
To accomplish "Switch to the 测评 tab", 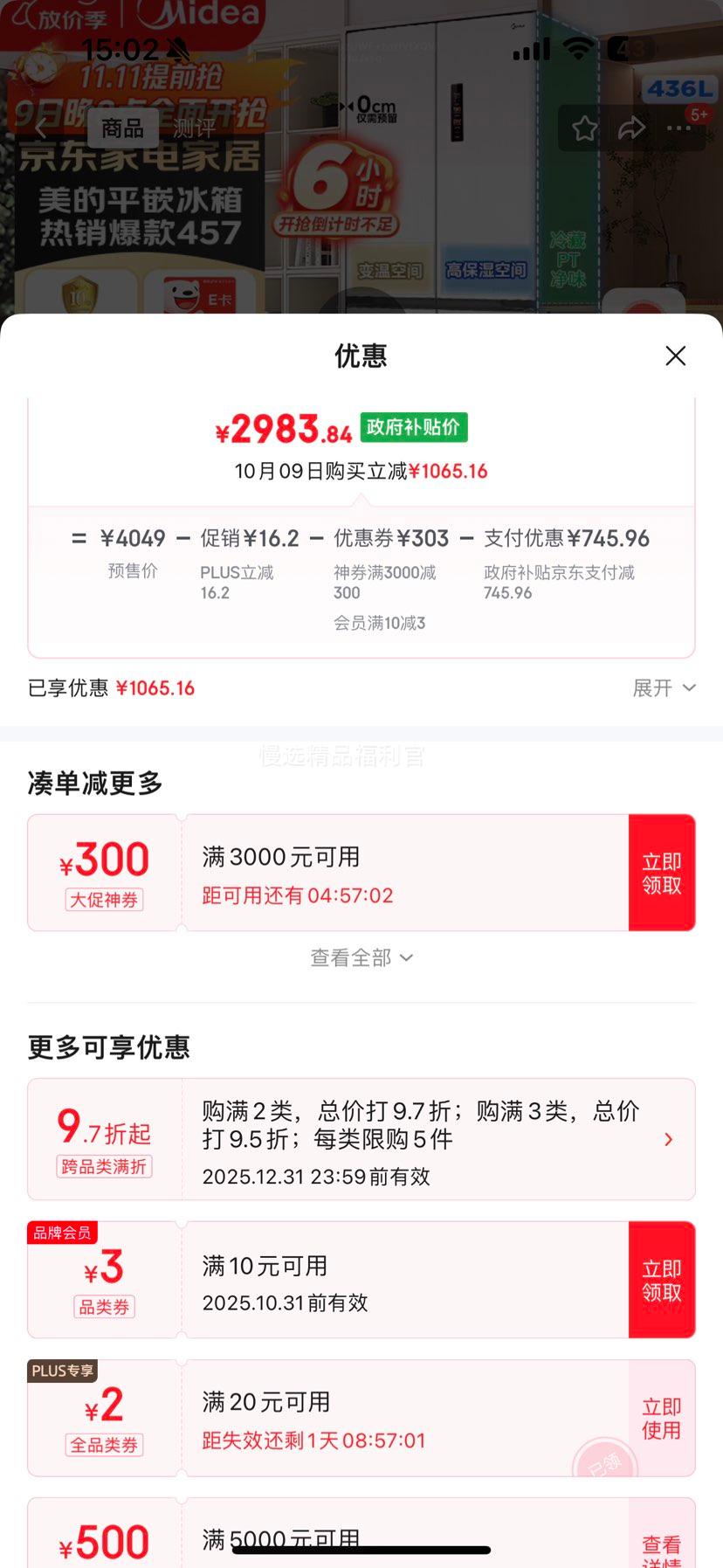I will pos(194,128).
